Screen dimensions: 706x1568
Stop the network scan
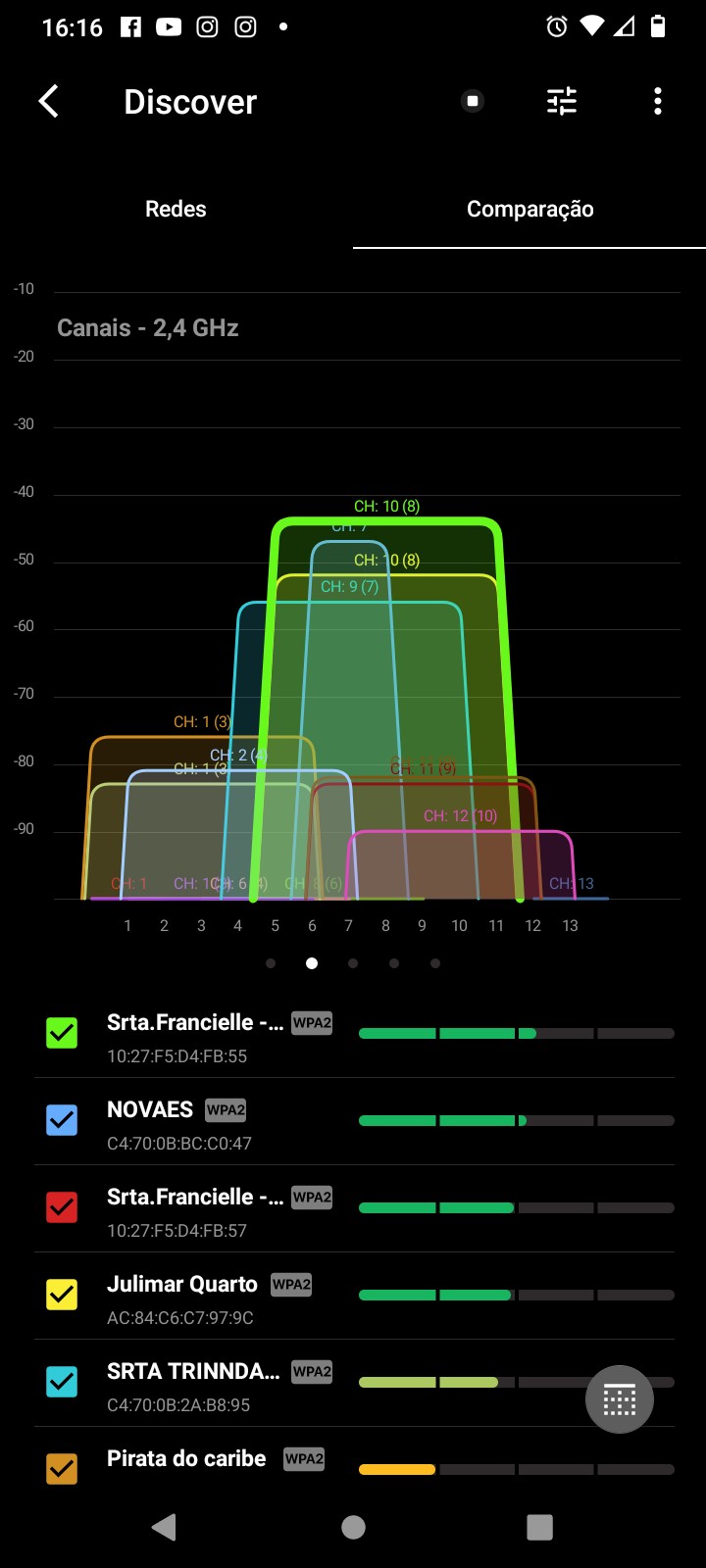473,101
